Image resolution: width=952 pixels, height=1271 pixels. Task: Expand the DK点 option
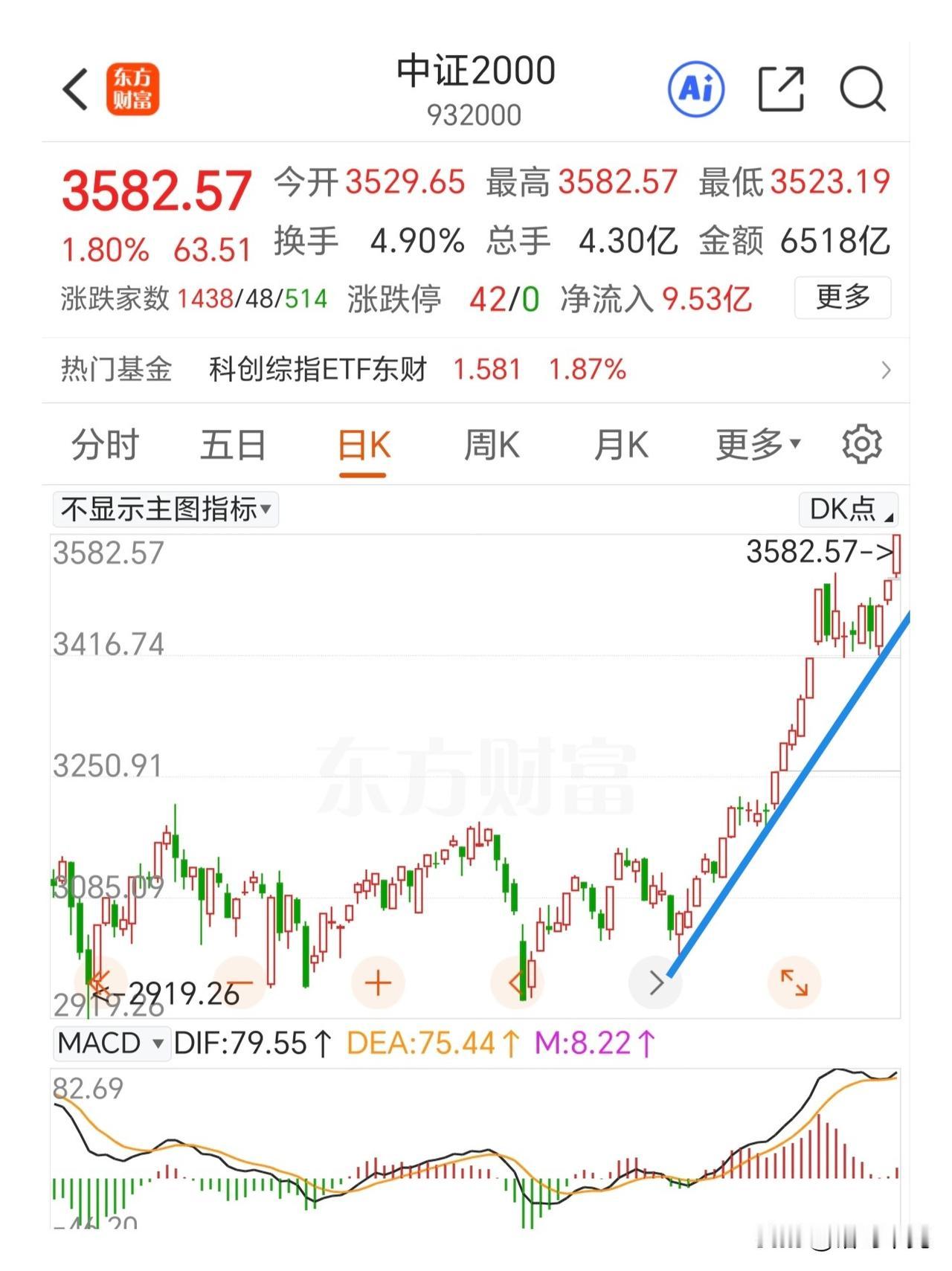coord(847,510)
